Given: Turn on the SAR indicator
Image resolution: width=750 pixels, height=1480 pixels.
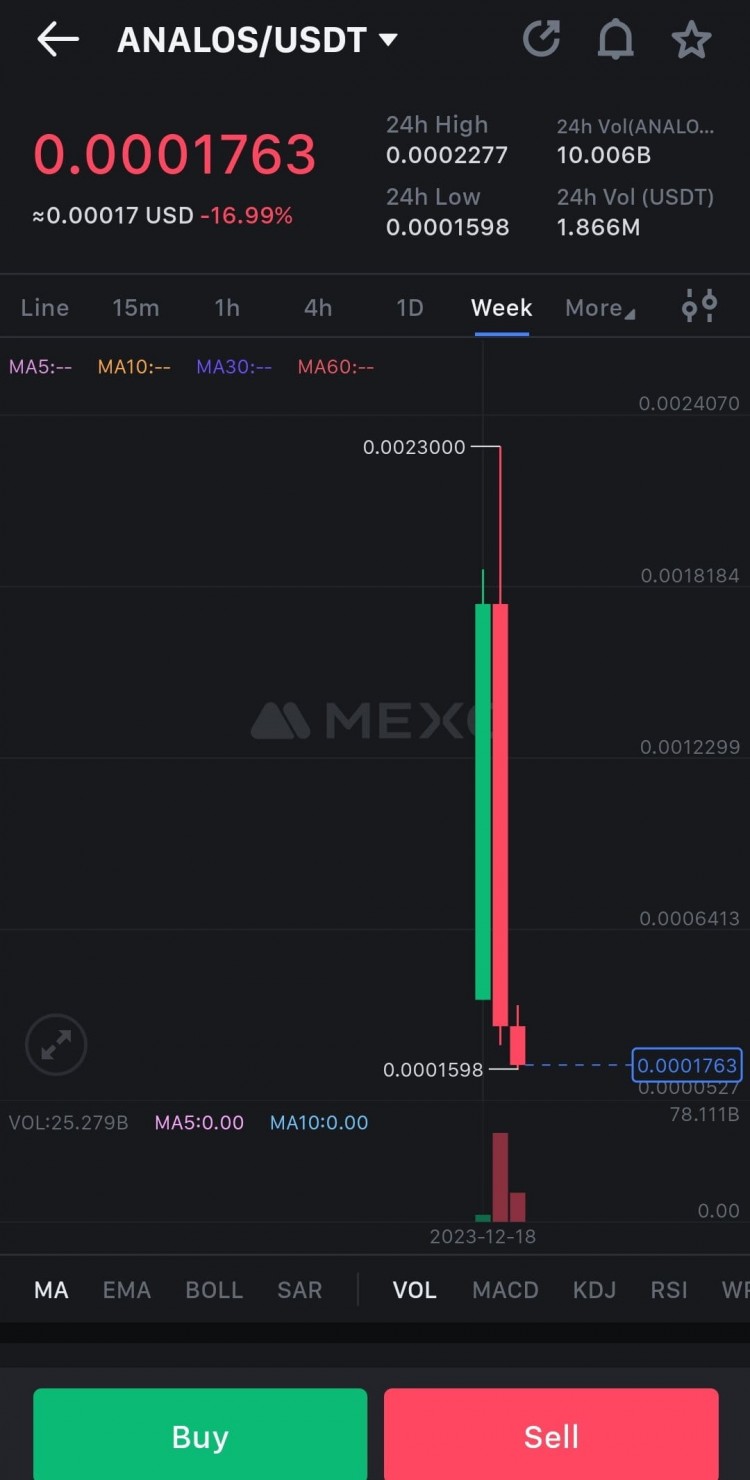Looking at the screenshot, I should point(299,1290).
